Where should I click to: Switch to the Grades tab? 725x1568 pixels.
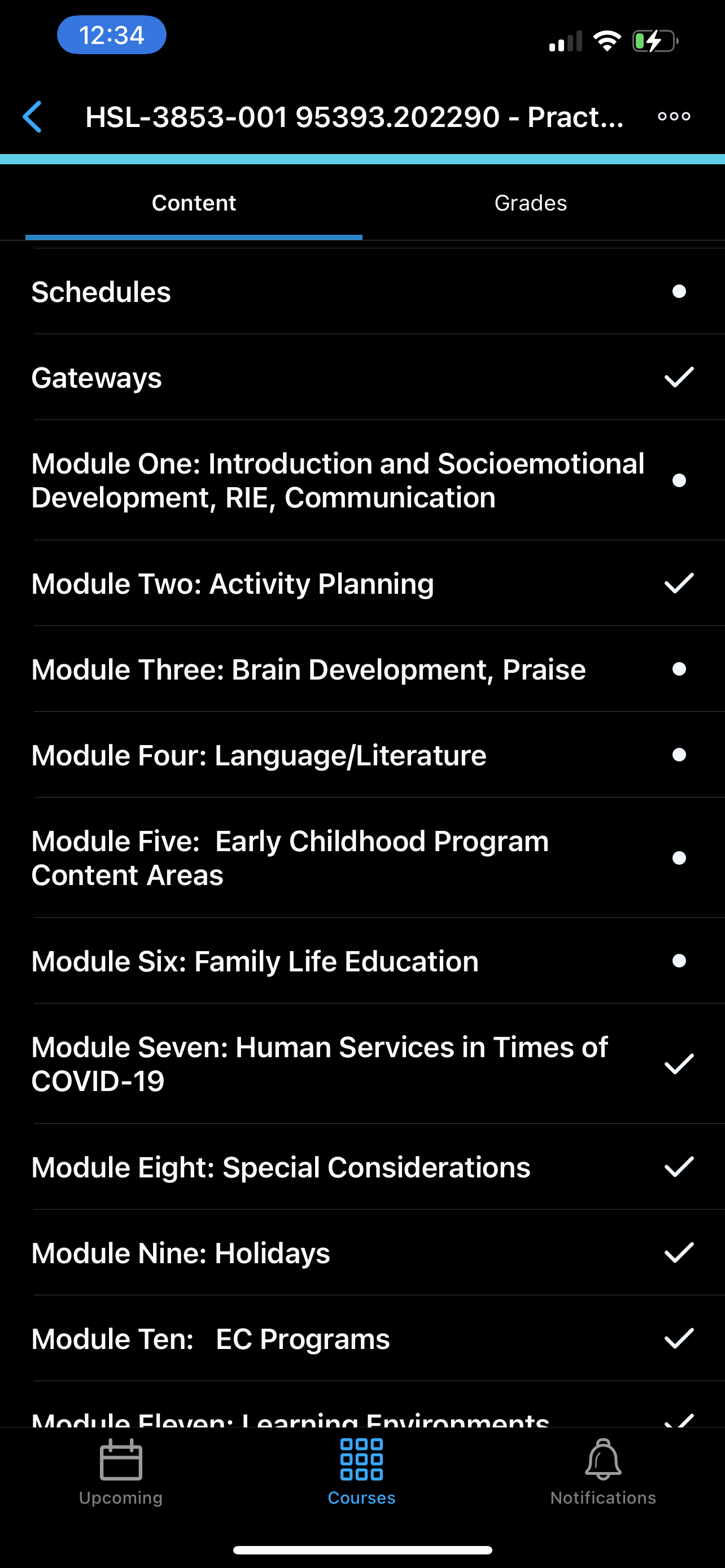(530, 203)
